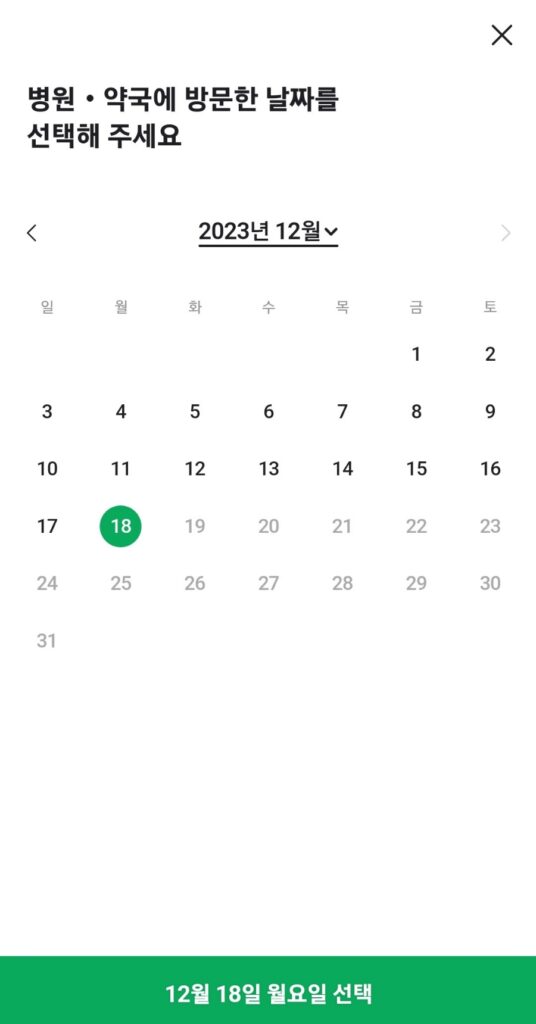The image size is (536, 1024).
Task: Select the 9th of December
Action: pyautogui.click(x=490, y=412)
